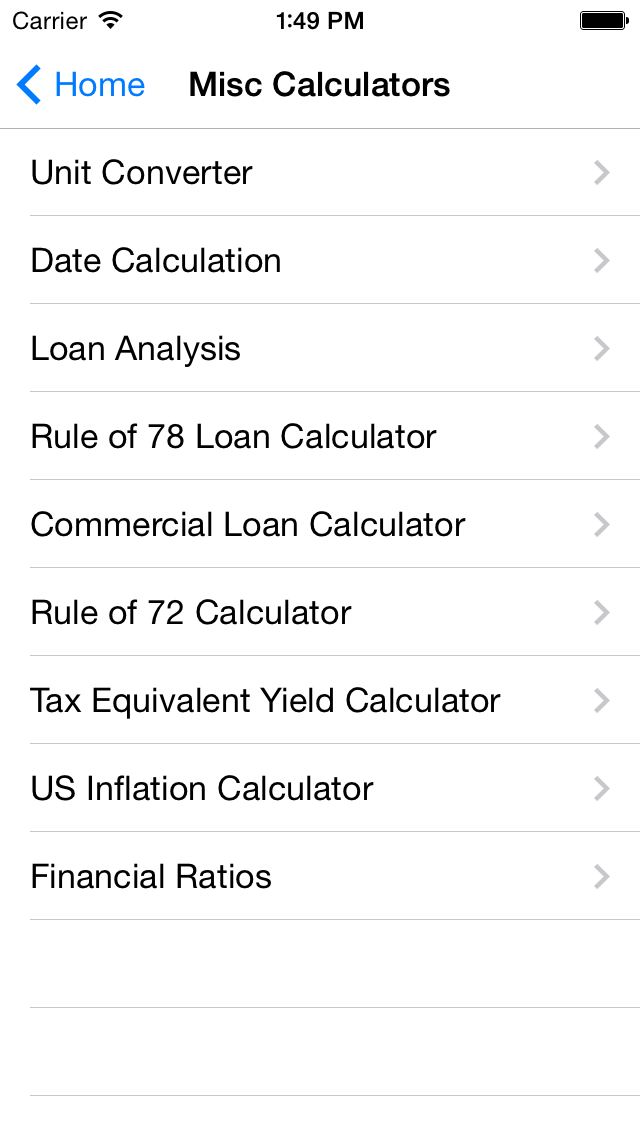Go back to Home

[x=82, y=85]
